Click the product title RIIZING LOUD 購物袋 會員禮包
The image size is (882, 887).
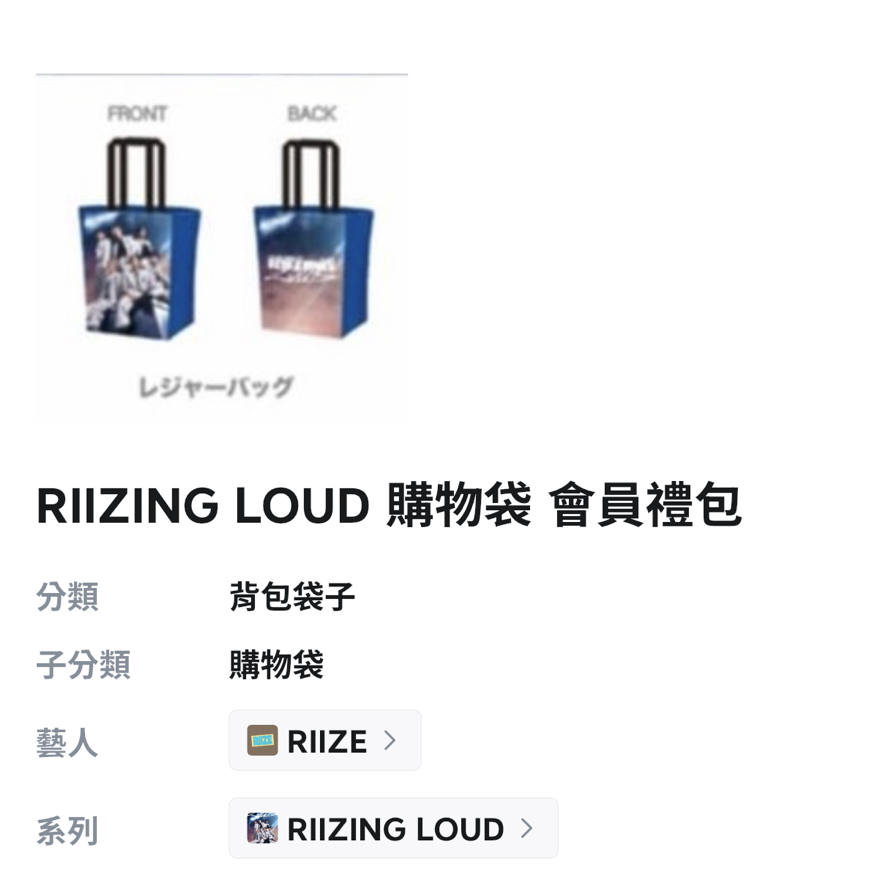coord(391,507)
